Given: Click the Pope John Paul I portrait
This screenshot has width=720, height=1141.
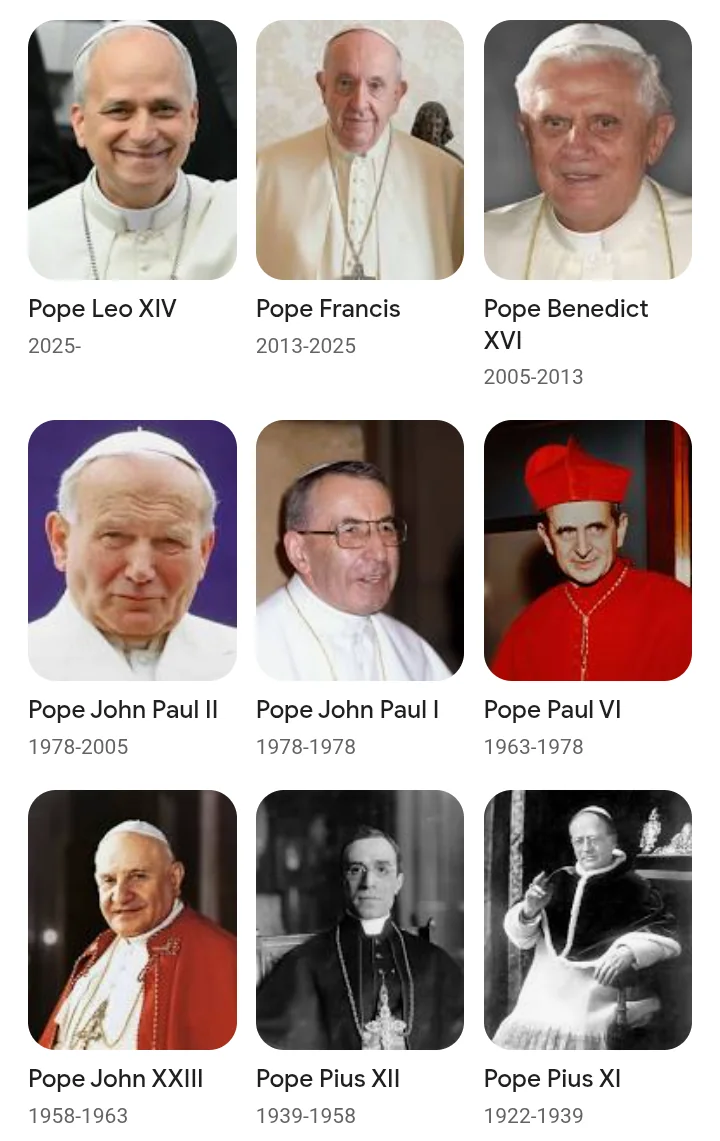Looking at the screenshot, I should pos(360,550).
